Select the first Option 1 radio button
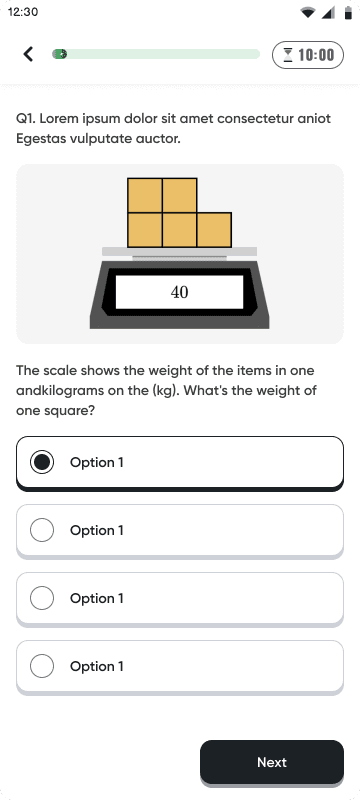This screenshot has width=360, height=800. click(42, 462)
